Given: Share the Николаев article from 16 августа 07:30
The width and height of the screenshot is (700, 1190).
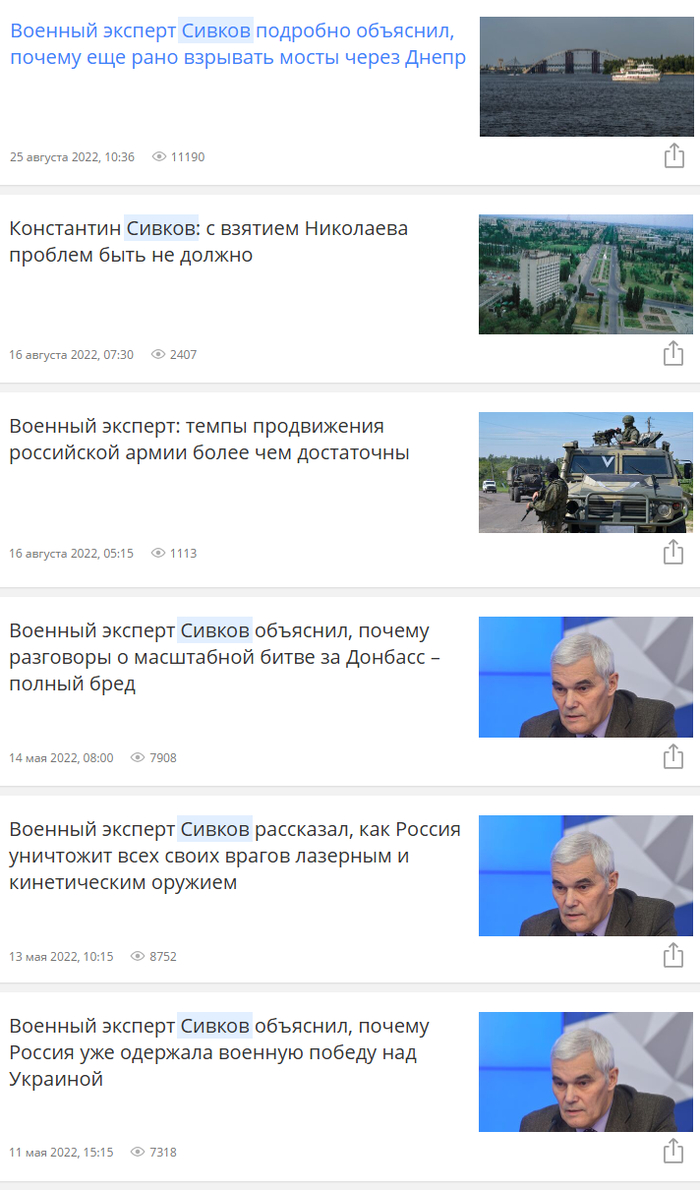Looking at the screenshot, I should (x=674, y=353).
